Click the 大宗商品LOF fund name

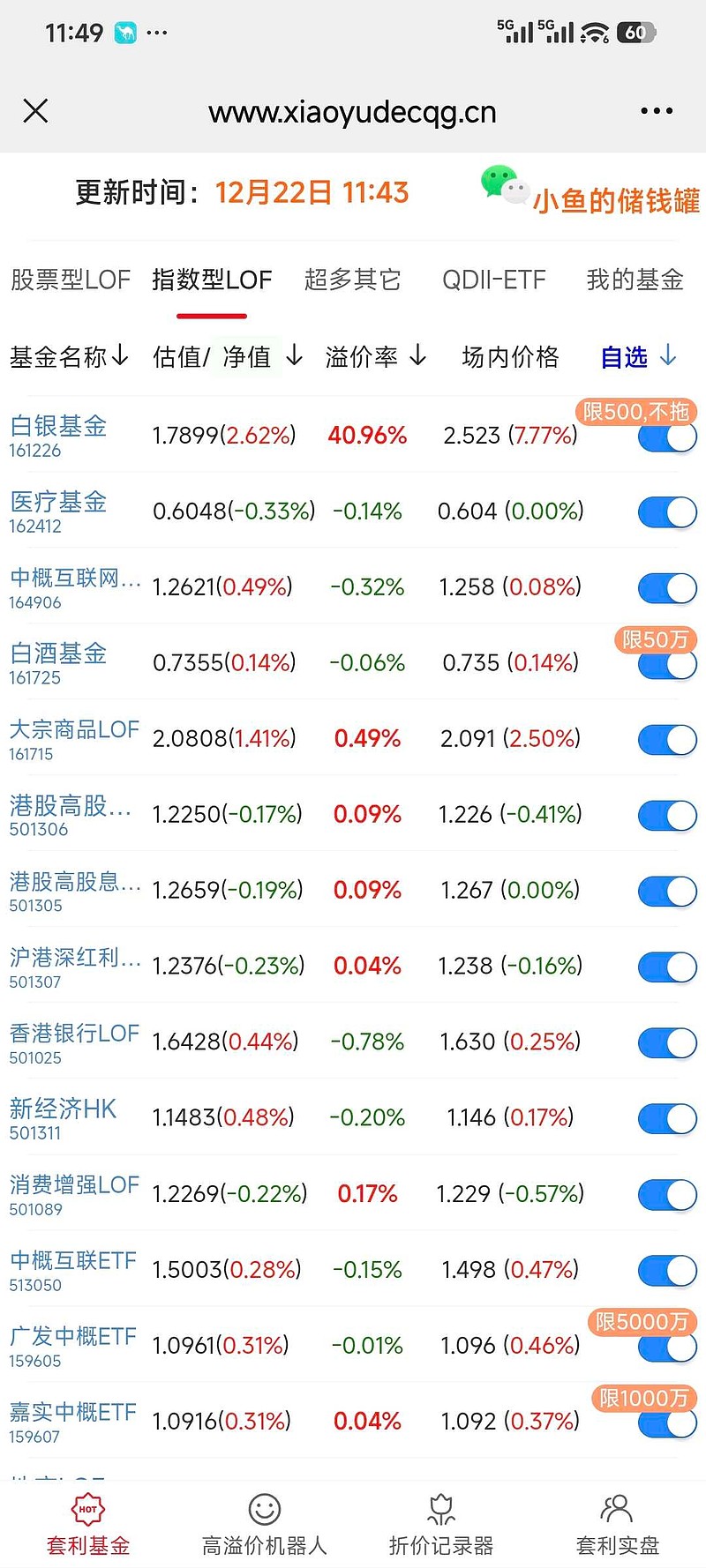(x=74, y=729)
